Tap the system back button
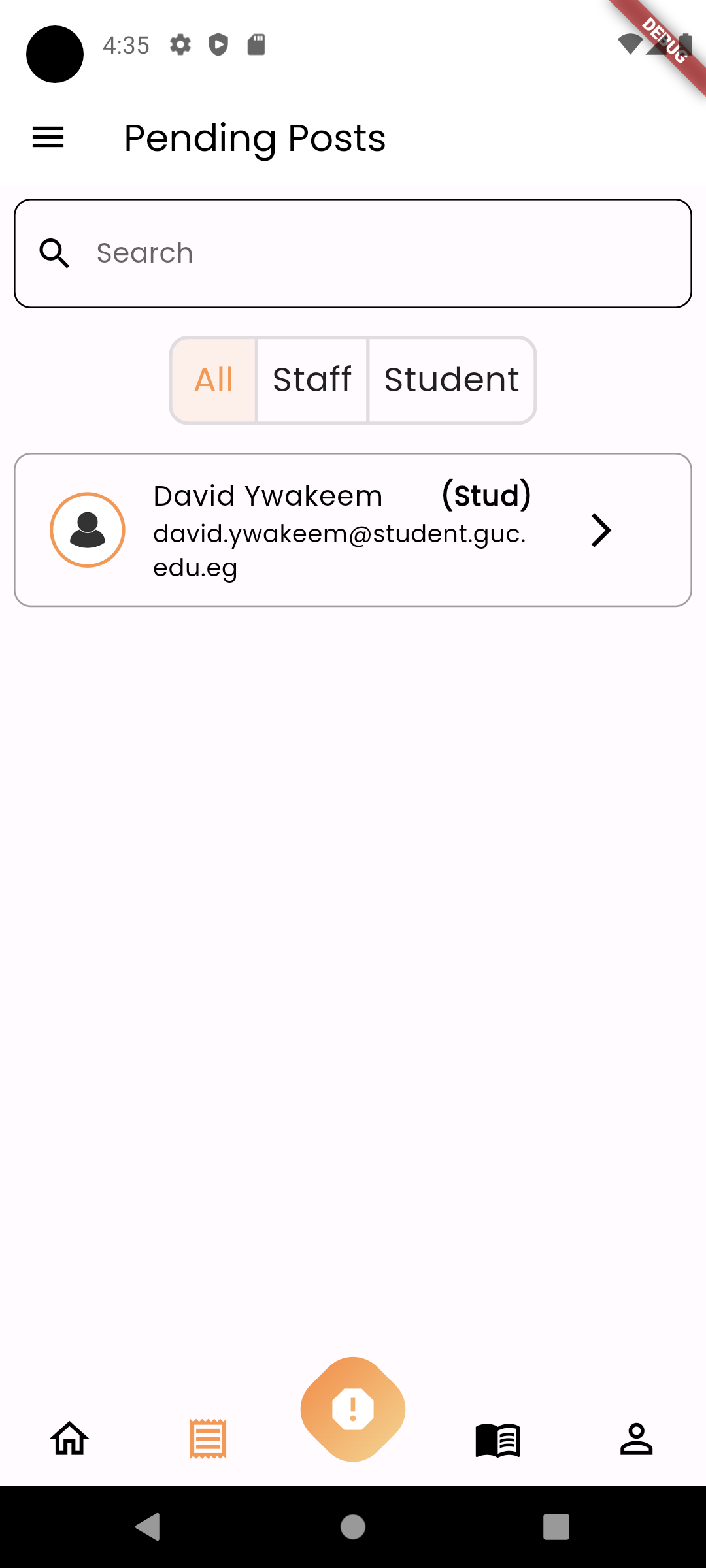 (148, 1527)
